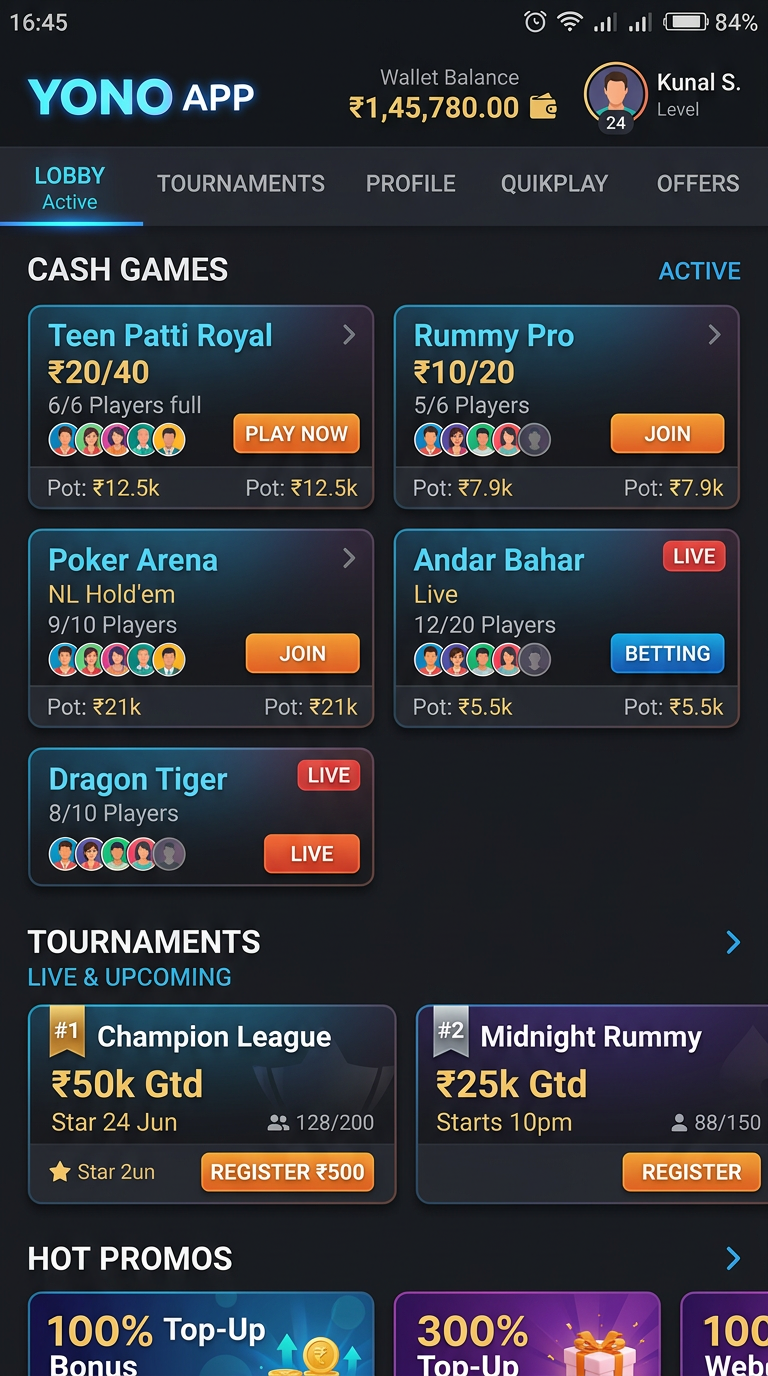Switch to the Profile tab
The image size is (768, 1376).
pyautogui.click(x=411, y=184)
